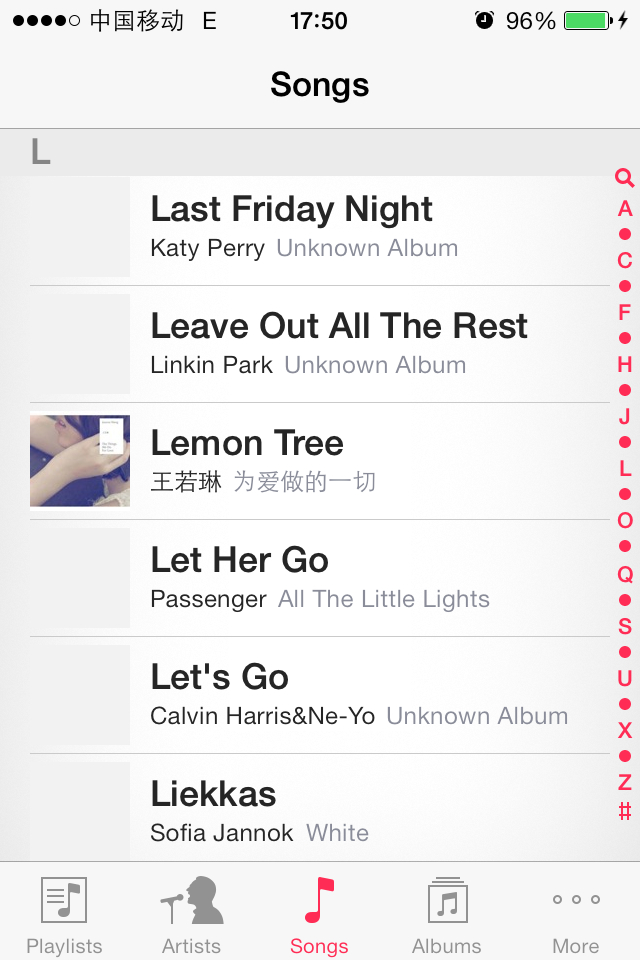Play Last Friday Night by Katy Perry
Image resolution: width=640 pixels, height=960 pixels.
tap(320, 227)
